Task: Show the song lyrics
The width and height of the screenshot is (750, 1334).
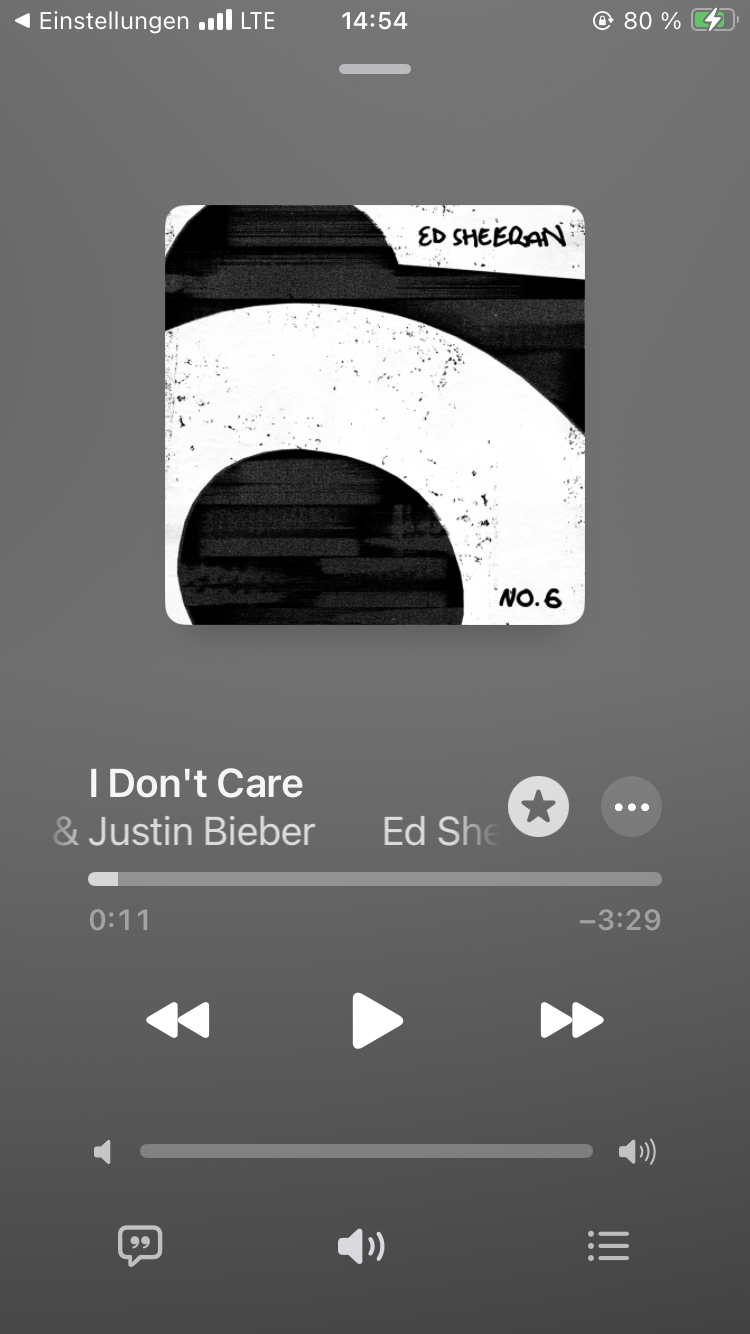Action: click(x=140, y=1246)
